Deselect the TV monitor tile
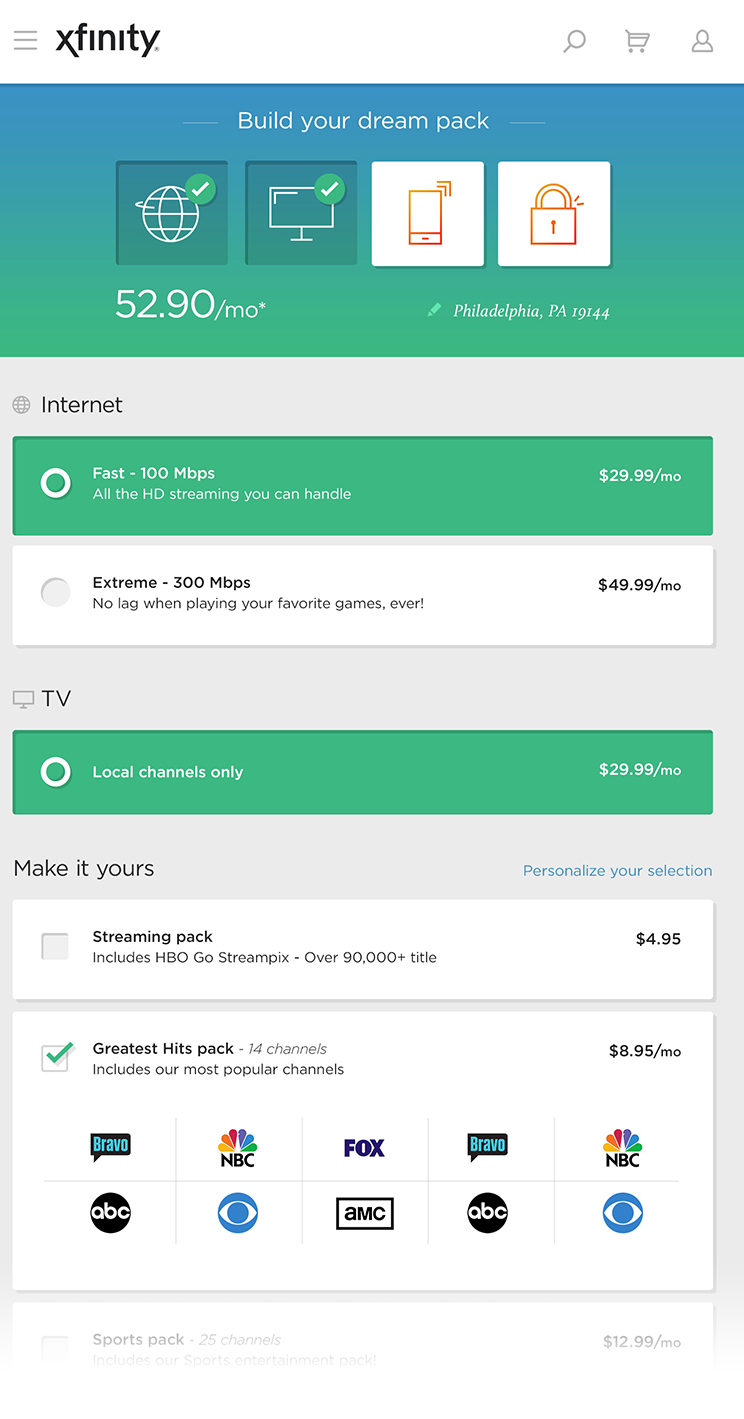 point(301,213)
